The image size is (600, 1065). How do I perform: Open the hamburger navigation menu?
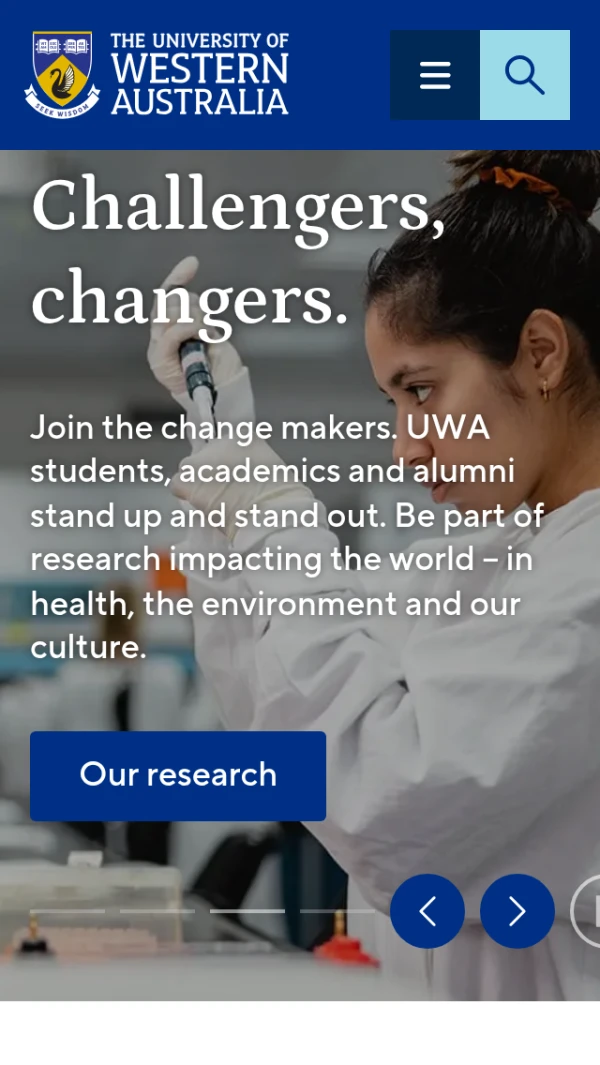[435, 75]
